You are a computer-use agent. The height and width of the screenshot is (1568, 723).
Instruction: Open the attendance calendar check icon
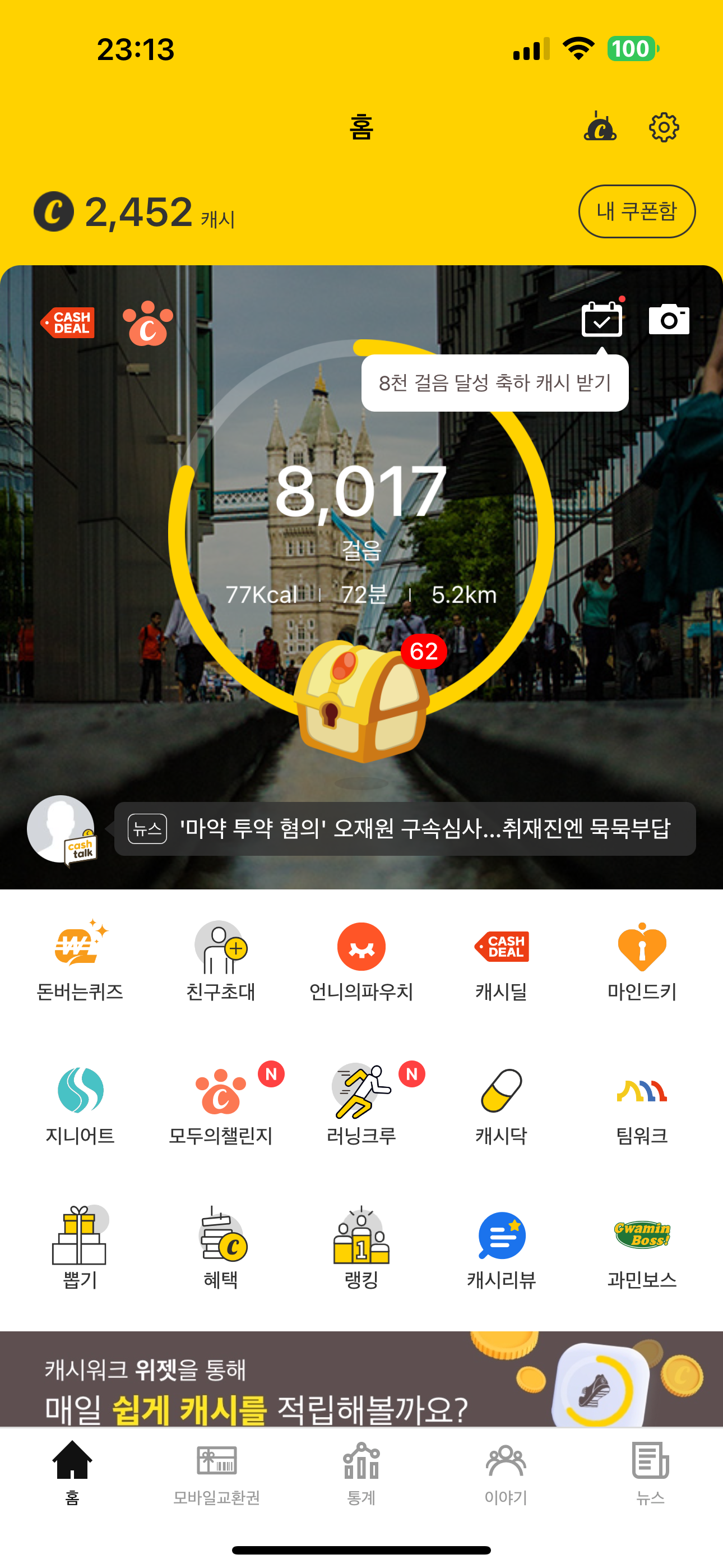[602, 319]
